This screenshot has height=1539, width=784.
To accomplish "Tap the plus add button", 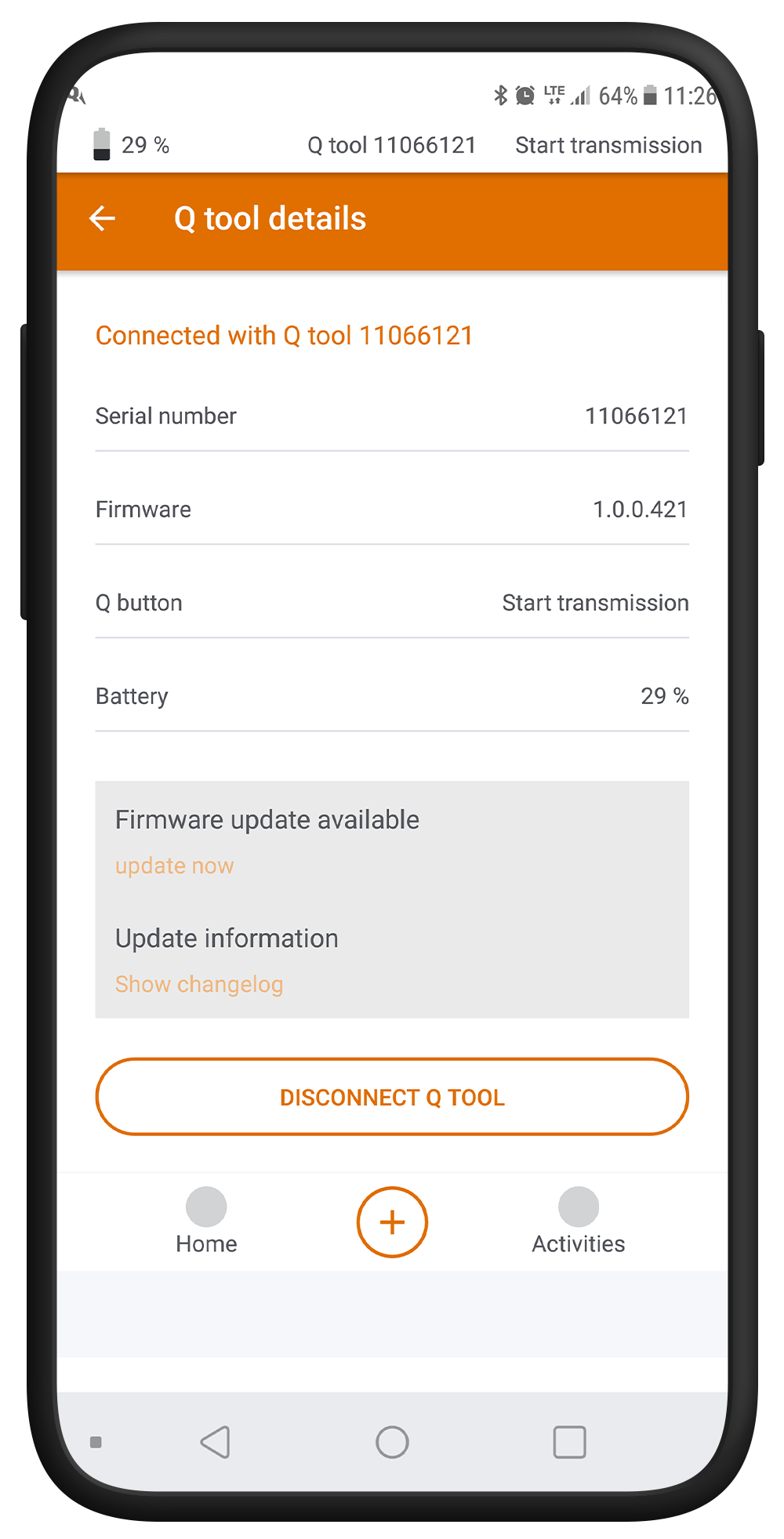I will (392, 1222).
